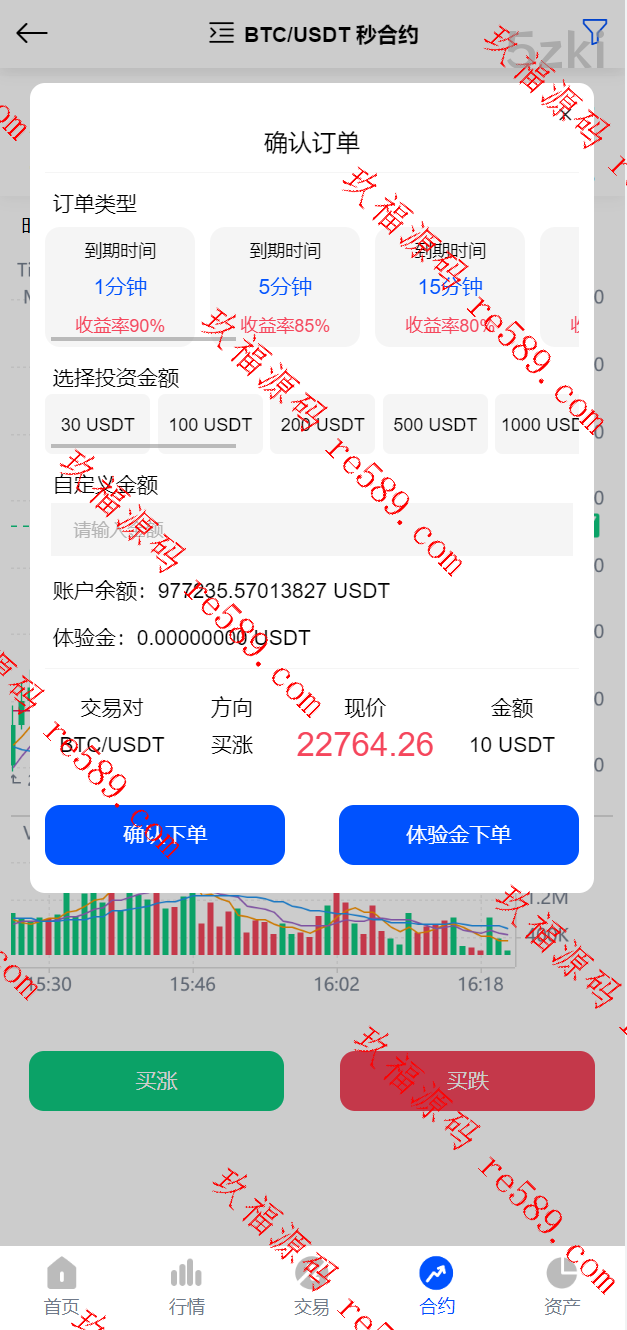
Task: Tap the 确认下单 button
Action: coord(165,835)
